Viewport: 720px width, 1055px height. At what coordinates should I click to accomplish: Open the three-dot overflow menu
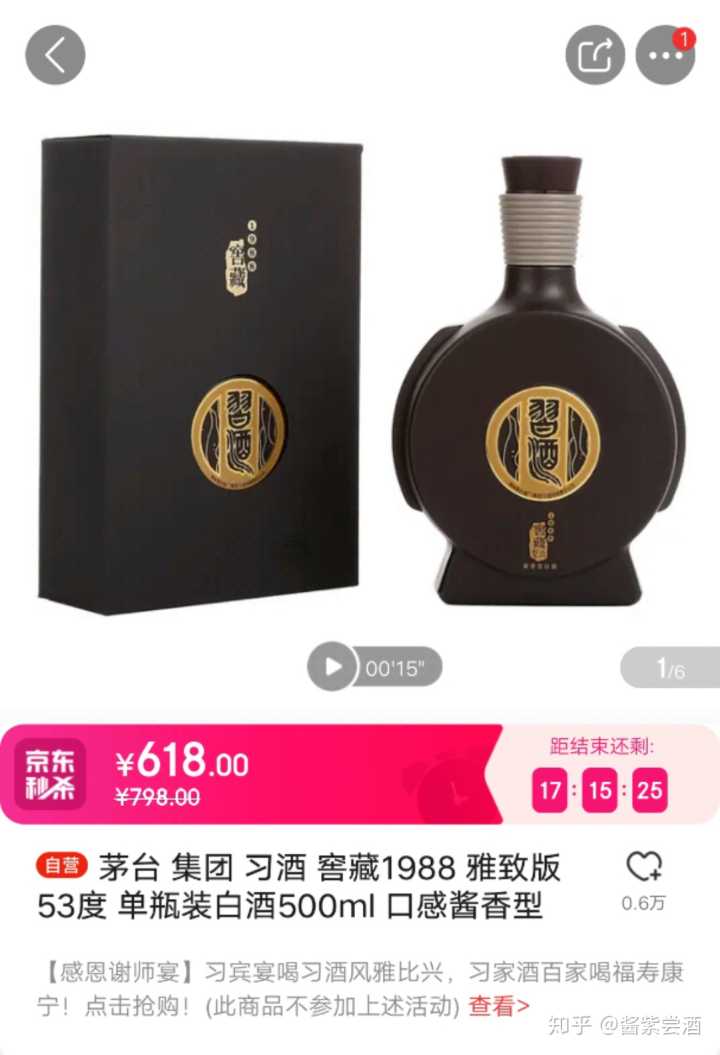(665, 55)
